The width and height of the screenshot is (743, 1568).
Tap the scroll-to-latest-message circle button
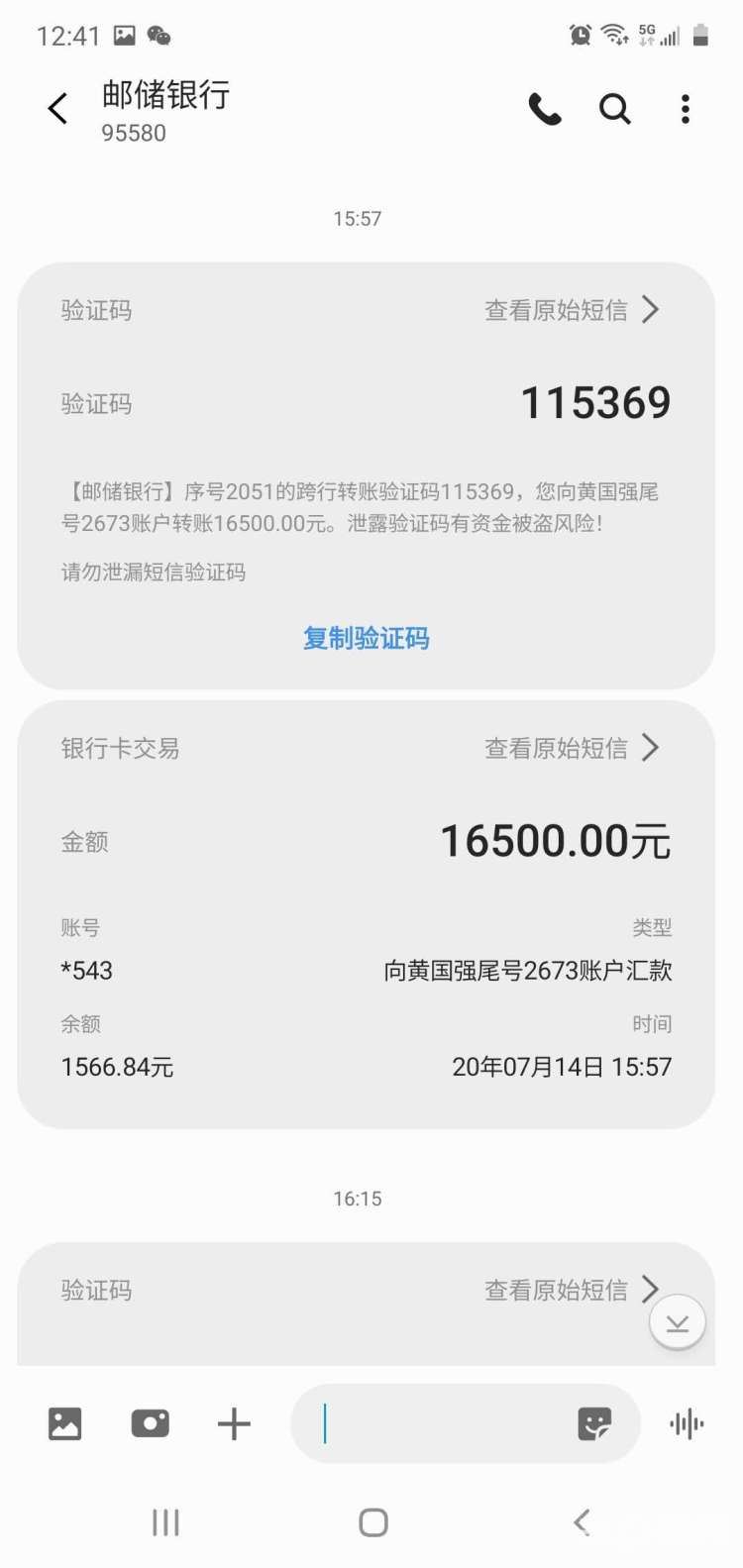click(x=677, y=1321)
